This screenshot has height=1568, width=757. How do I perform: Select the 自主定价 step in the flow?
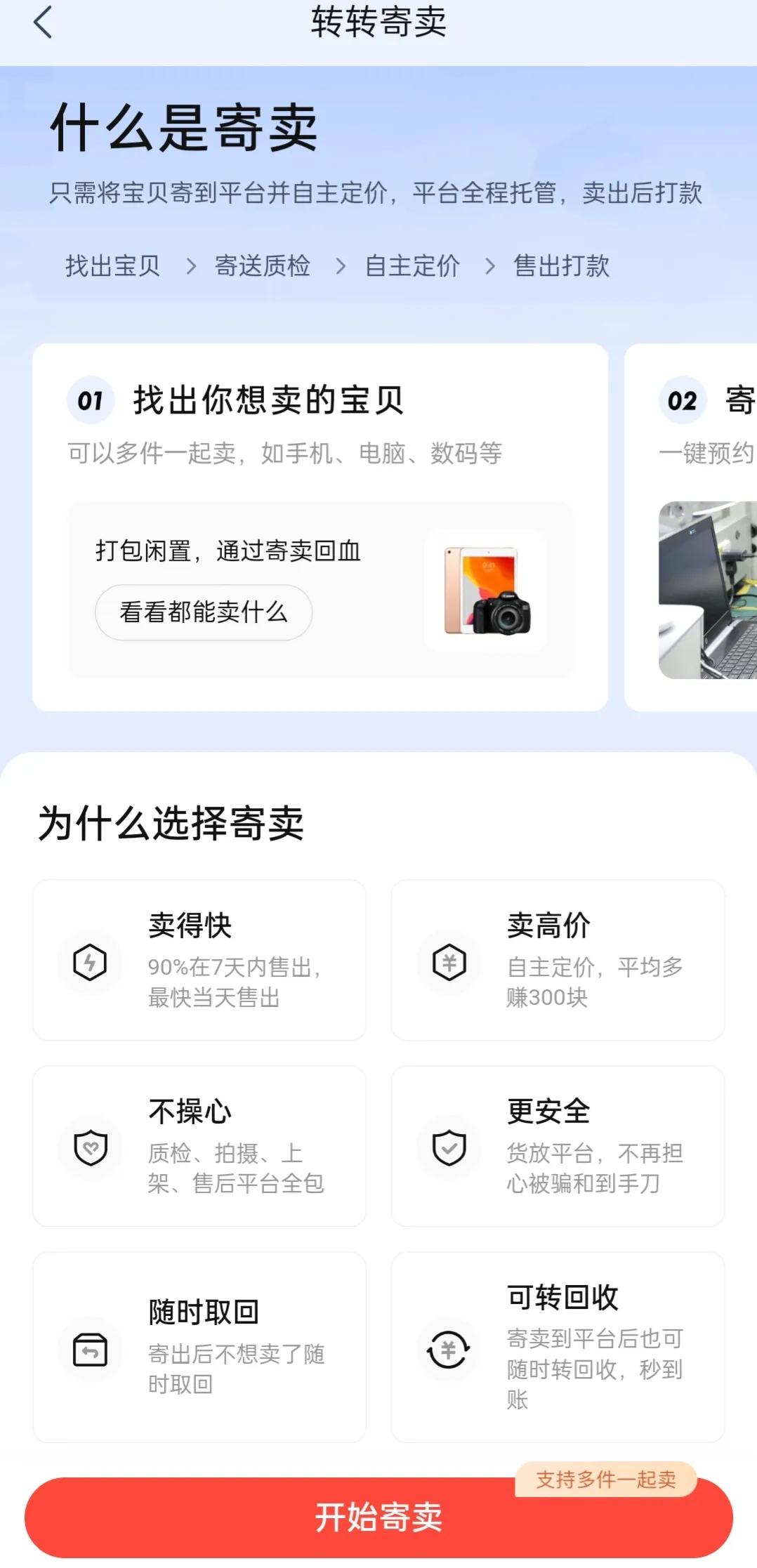click(413, 266)
